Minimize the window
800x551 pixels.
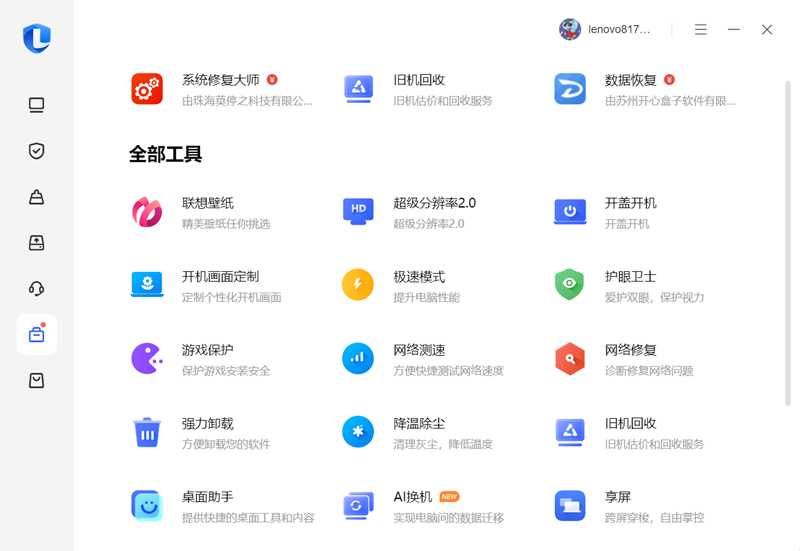coord(734,30)
